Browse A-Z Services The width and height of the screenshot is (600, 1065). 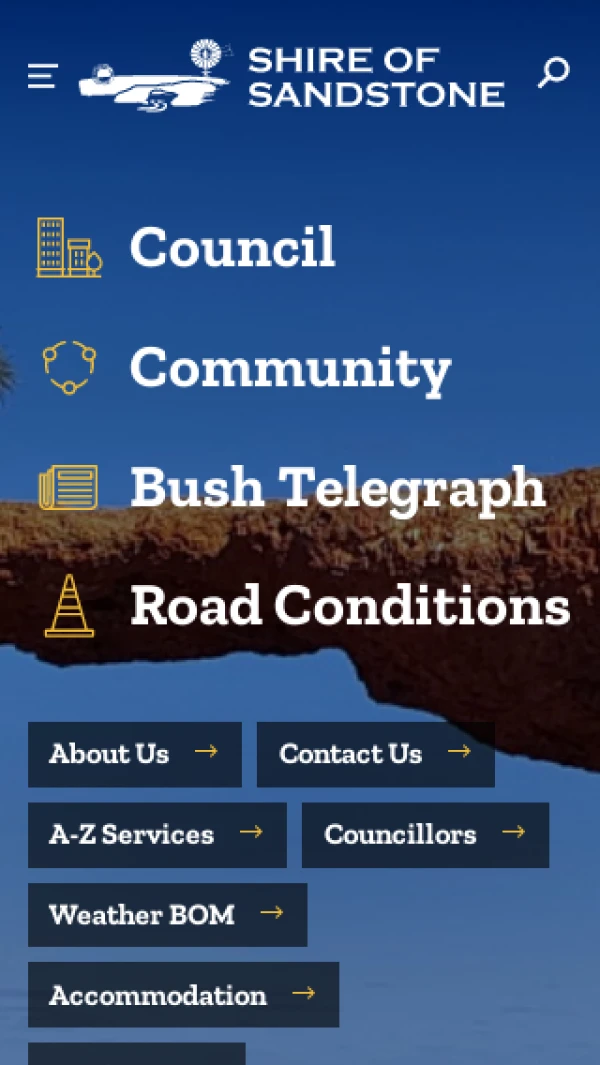pyautogui.click(x=157, y=834)
